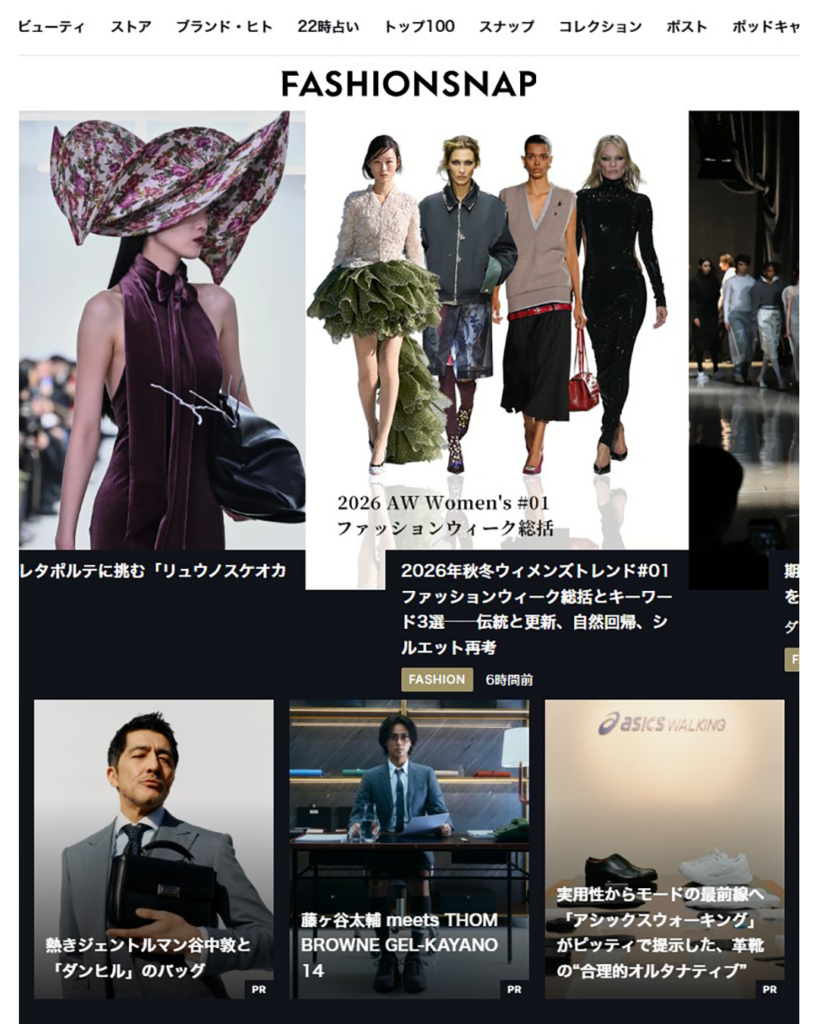Switch to the スナップ tab
819x1024 pixels.
click(506, 27)
